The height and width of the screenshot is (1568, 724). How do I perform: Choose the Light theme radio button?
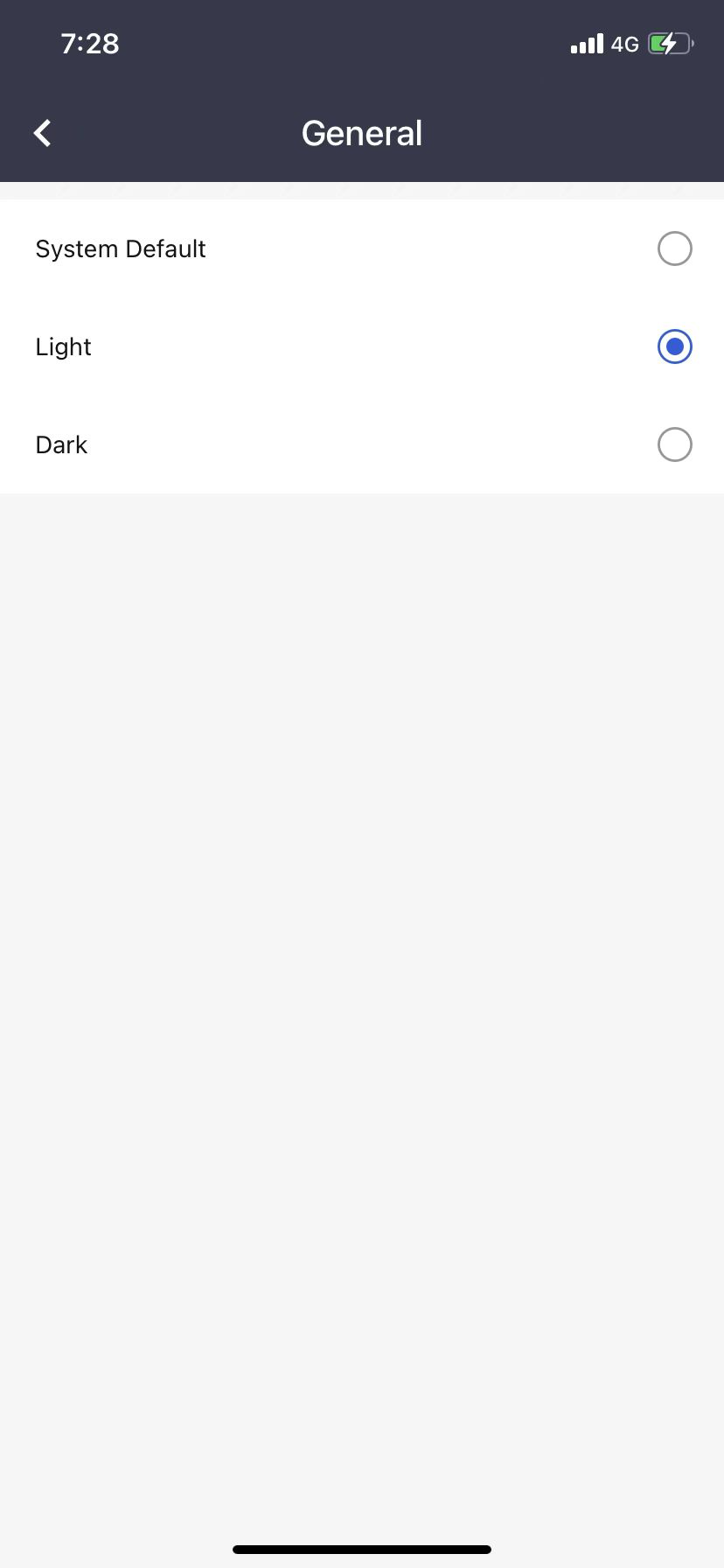(x=673, y=347)
